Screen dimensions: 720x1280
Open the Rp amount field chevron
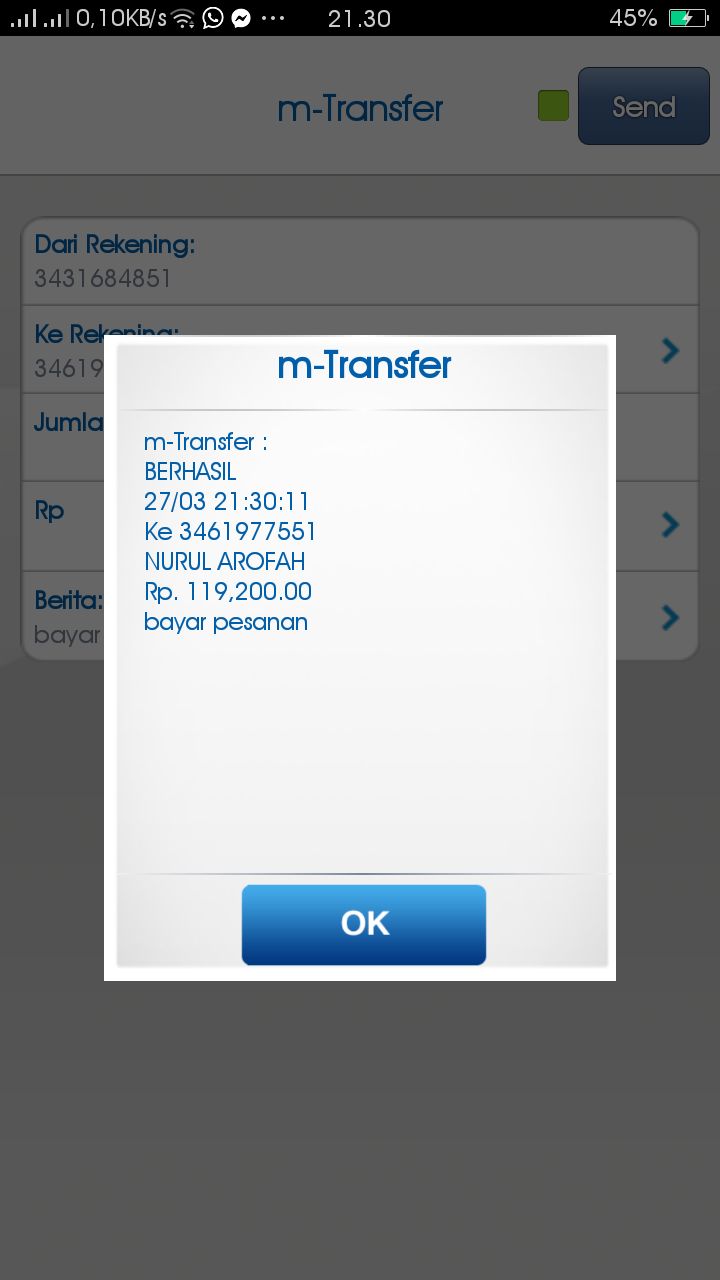point(670,524)
